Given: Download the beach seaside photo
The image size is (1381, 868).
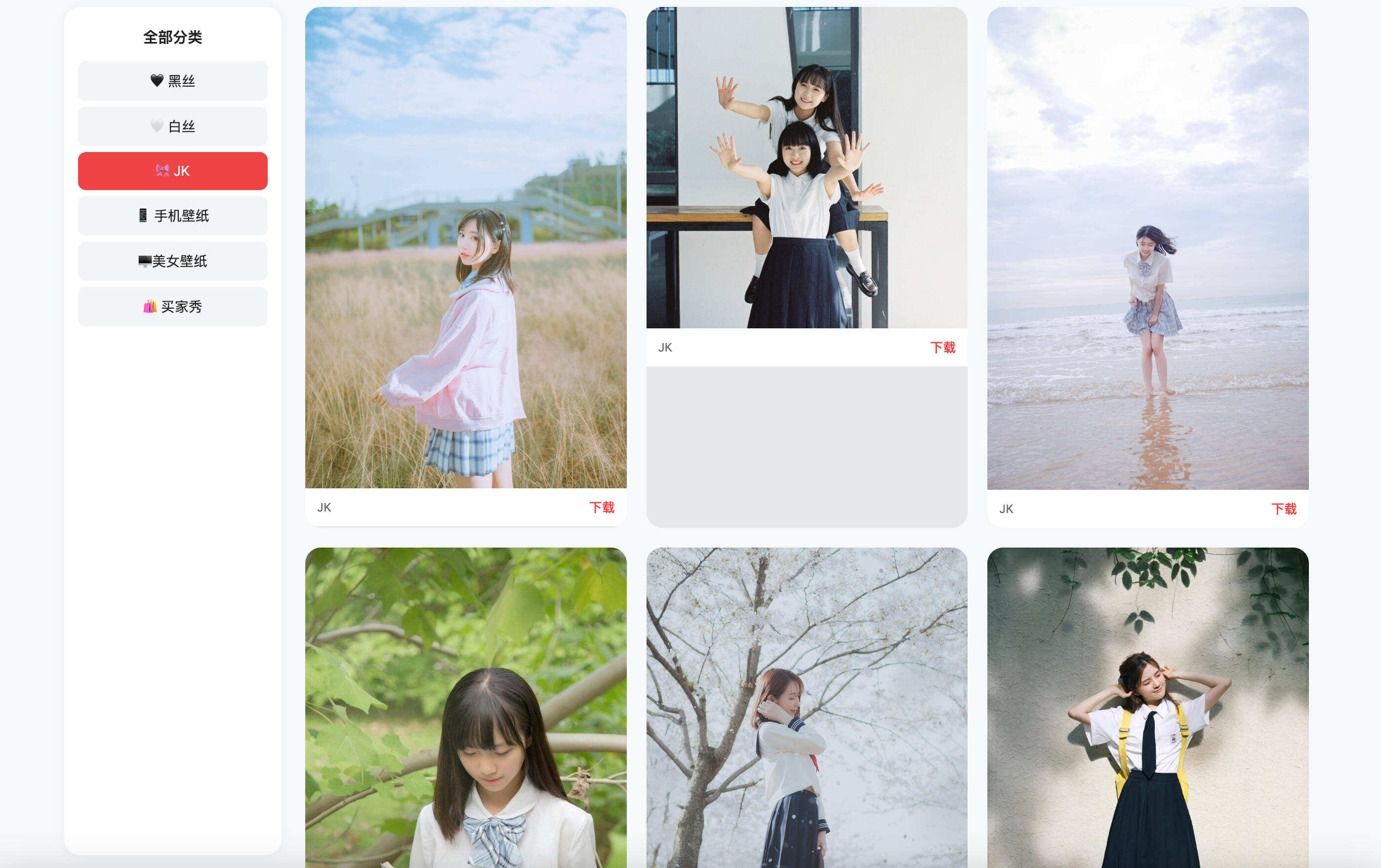Looking at the screenshot, I should (1284, 509).
